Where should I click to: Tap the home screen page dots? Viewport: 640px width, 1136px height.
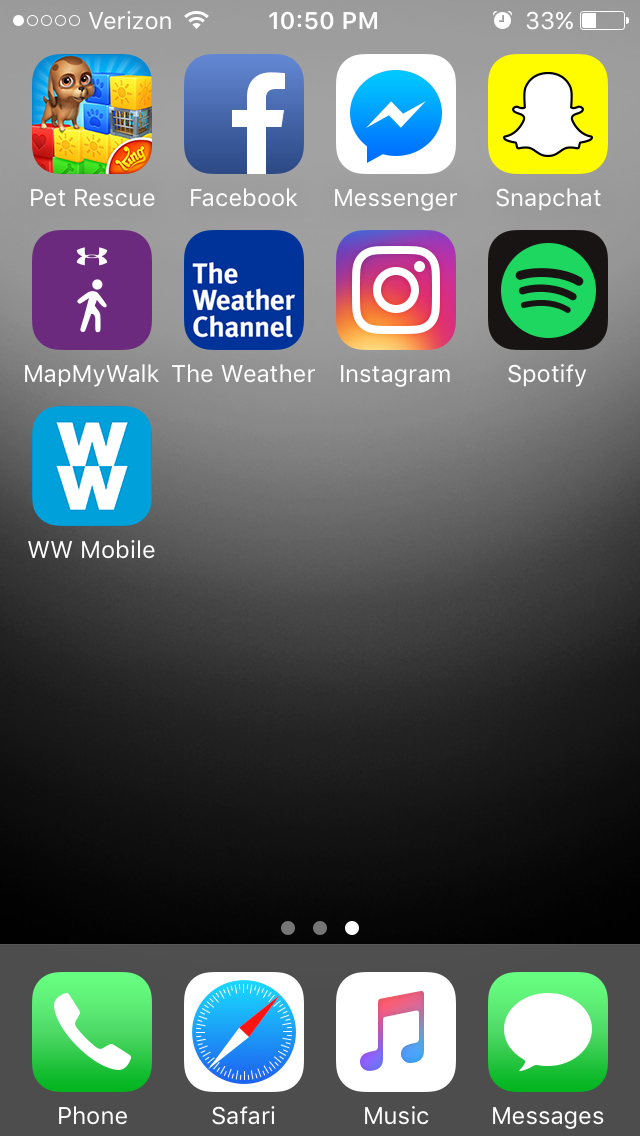(x=320, y=928)
